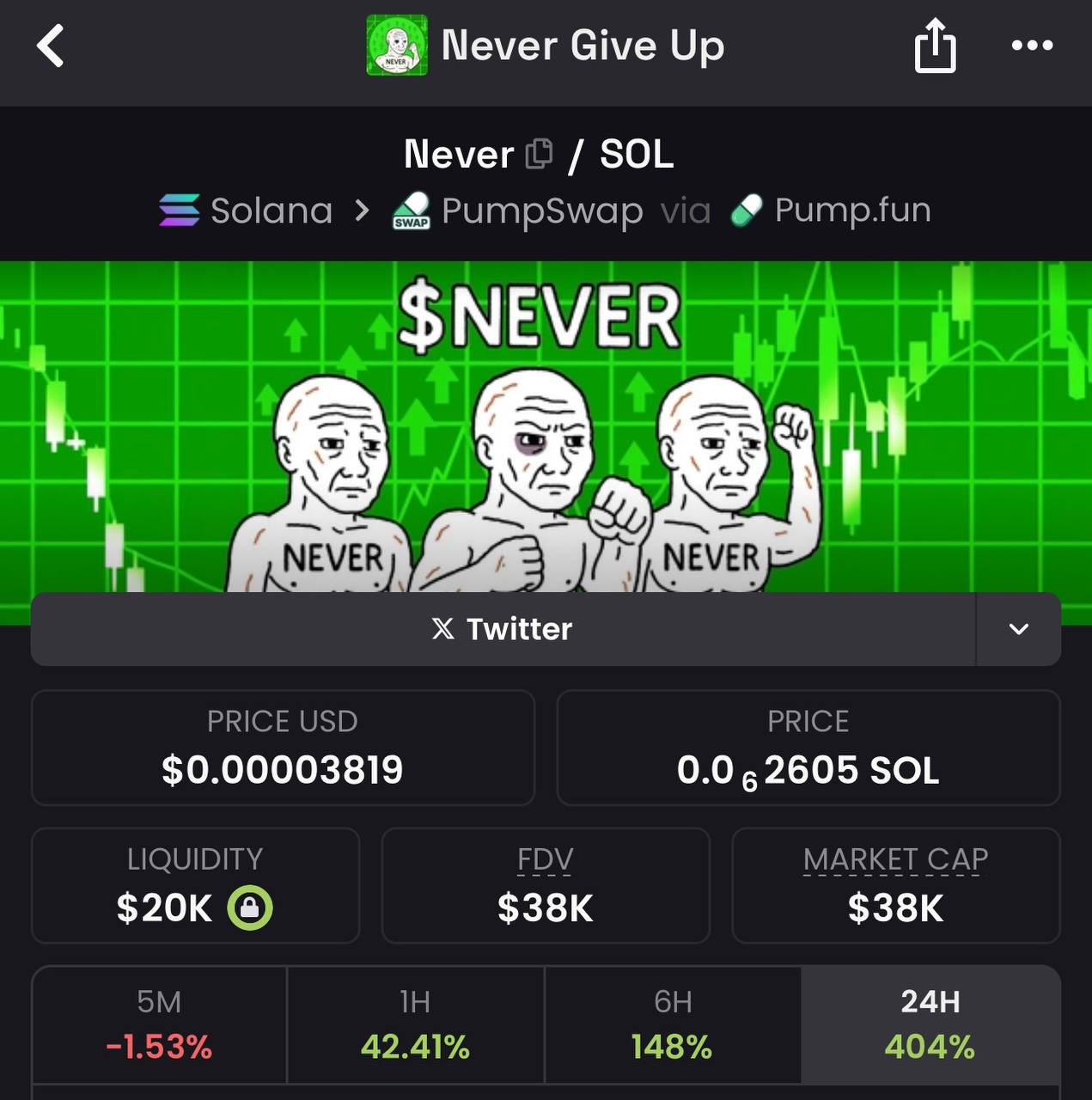Image resolution: width=1092 pixels, height=1100 pixels.
Task: Tap the underlined FDV label
Action: [x=546, y=859]
